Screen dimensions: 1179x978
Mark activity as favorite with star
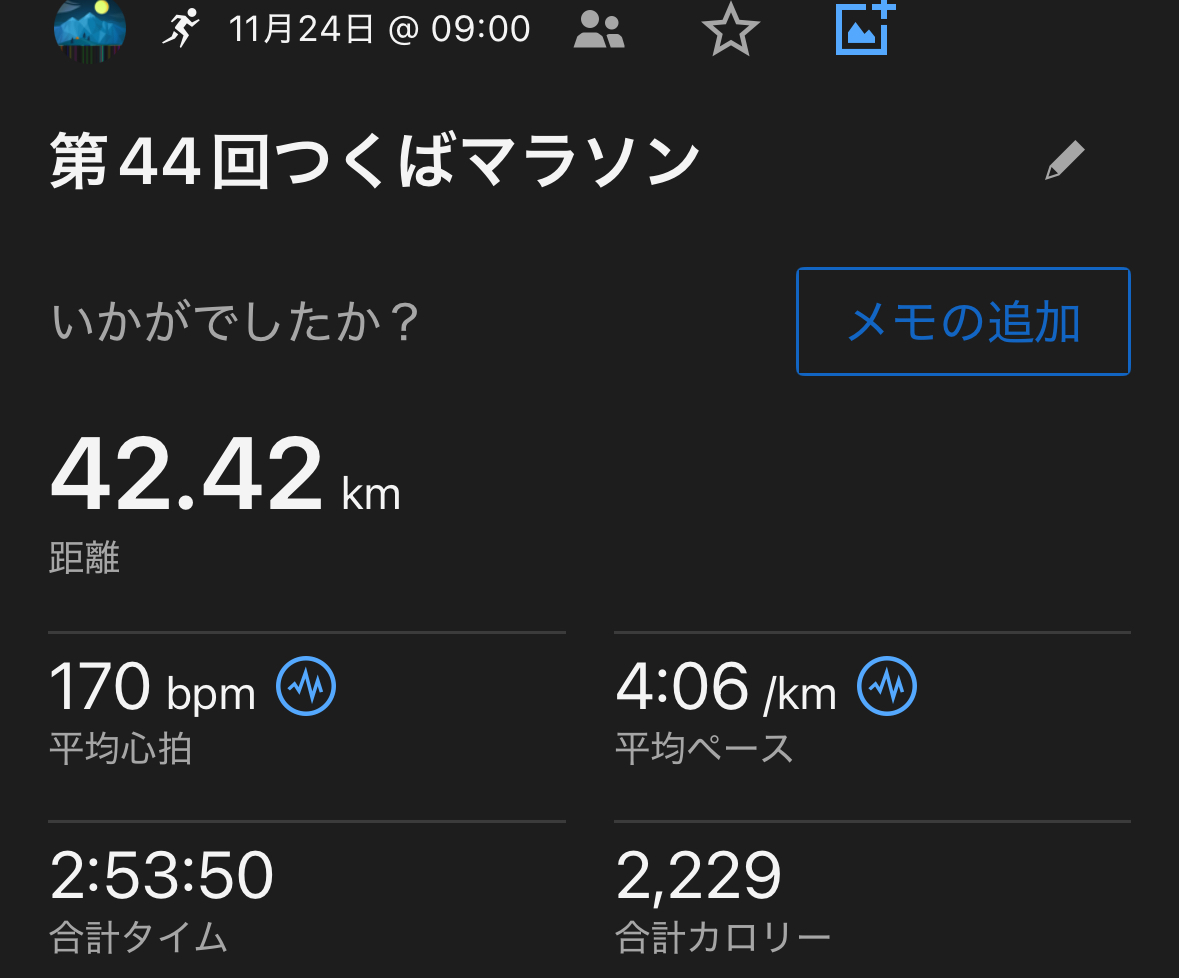[730, 30]
